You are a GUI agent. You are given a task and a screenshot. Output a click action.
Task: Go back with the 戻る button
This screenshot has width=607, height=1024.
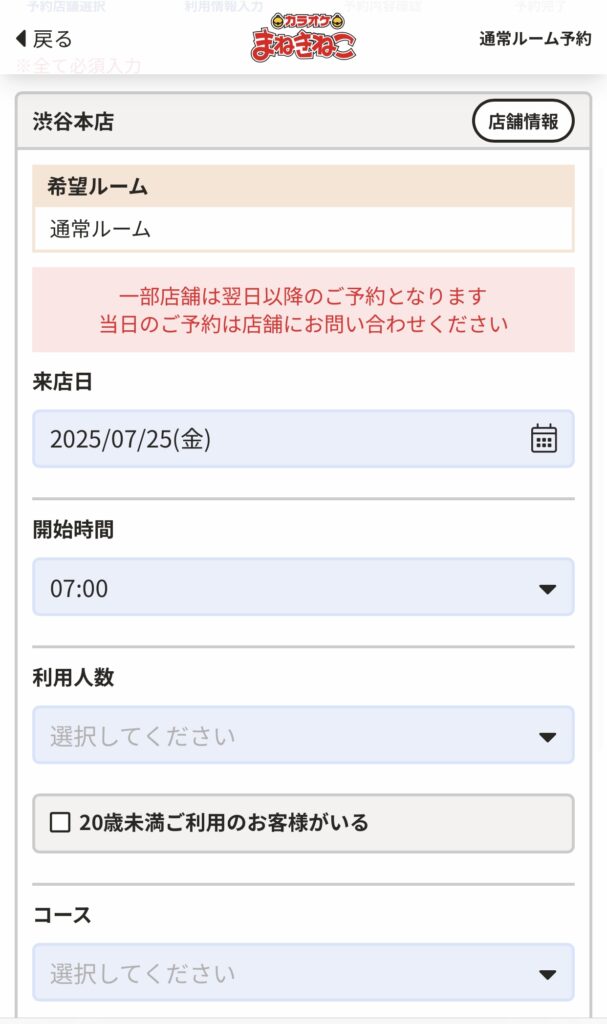click(x=44, y=40)
